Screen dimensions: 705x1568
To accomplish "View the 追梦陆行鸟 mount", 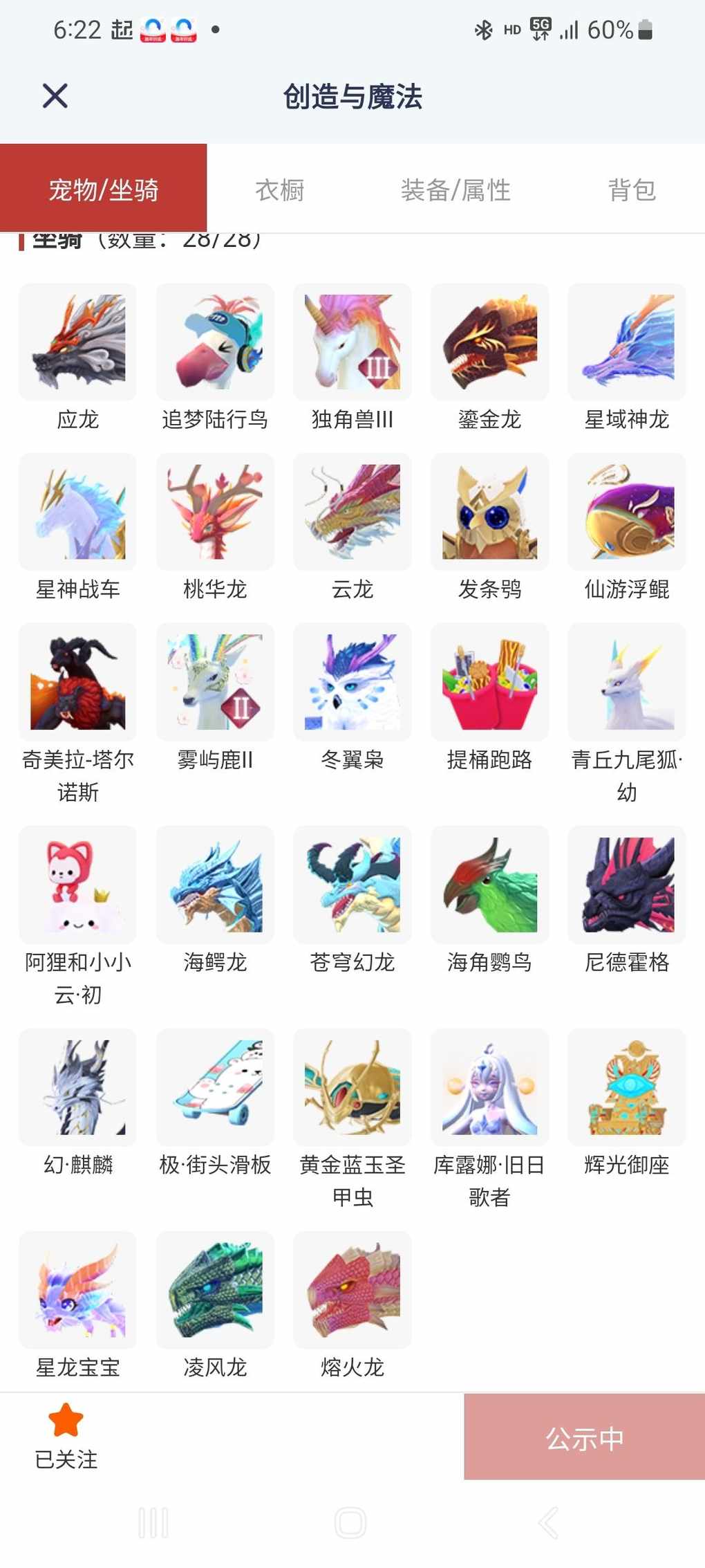I will (215, 342).
